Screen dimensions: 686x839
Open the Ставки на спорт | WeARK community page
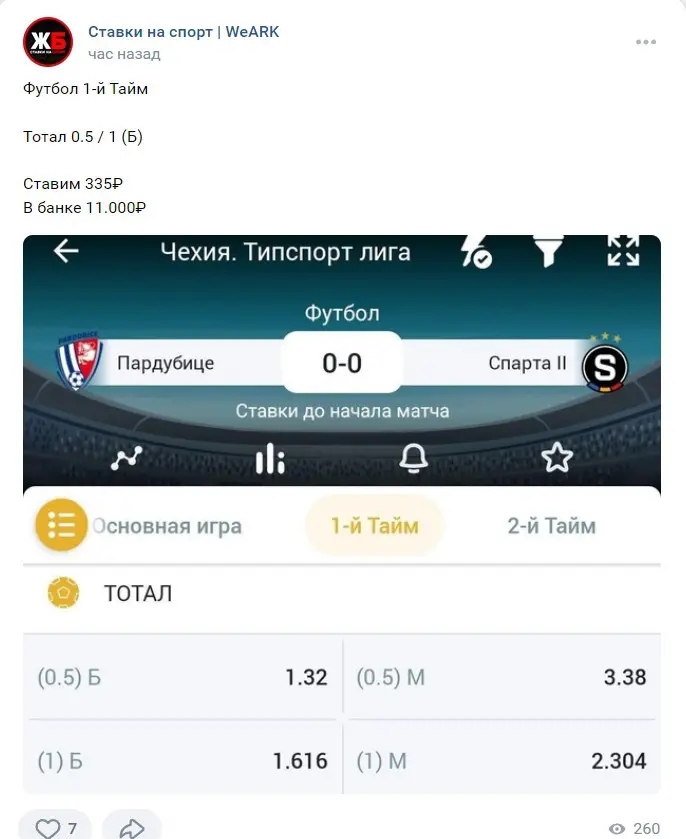[183, 32]
